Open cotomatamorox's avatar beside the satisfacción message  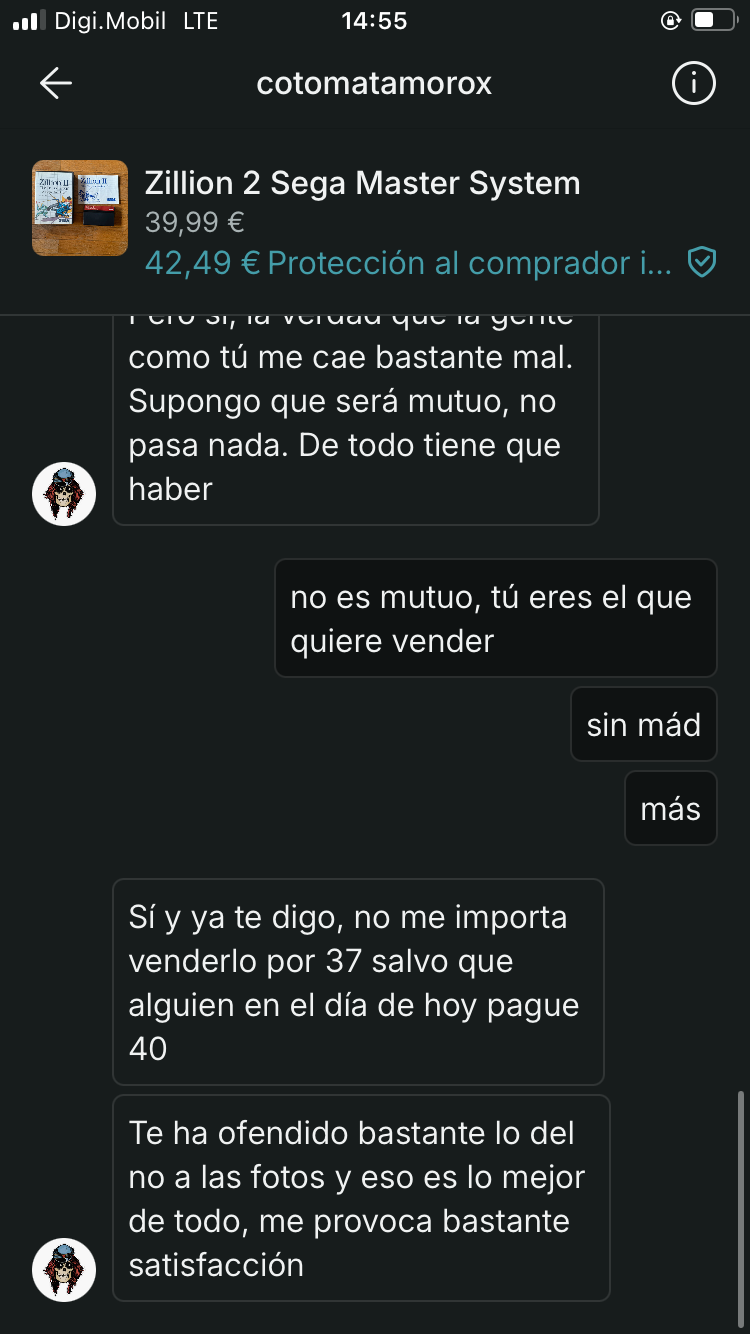64,1269
